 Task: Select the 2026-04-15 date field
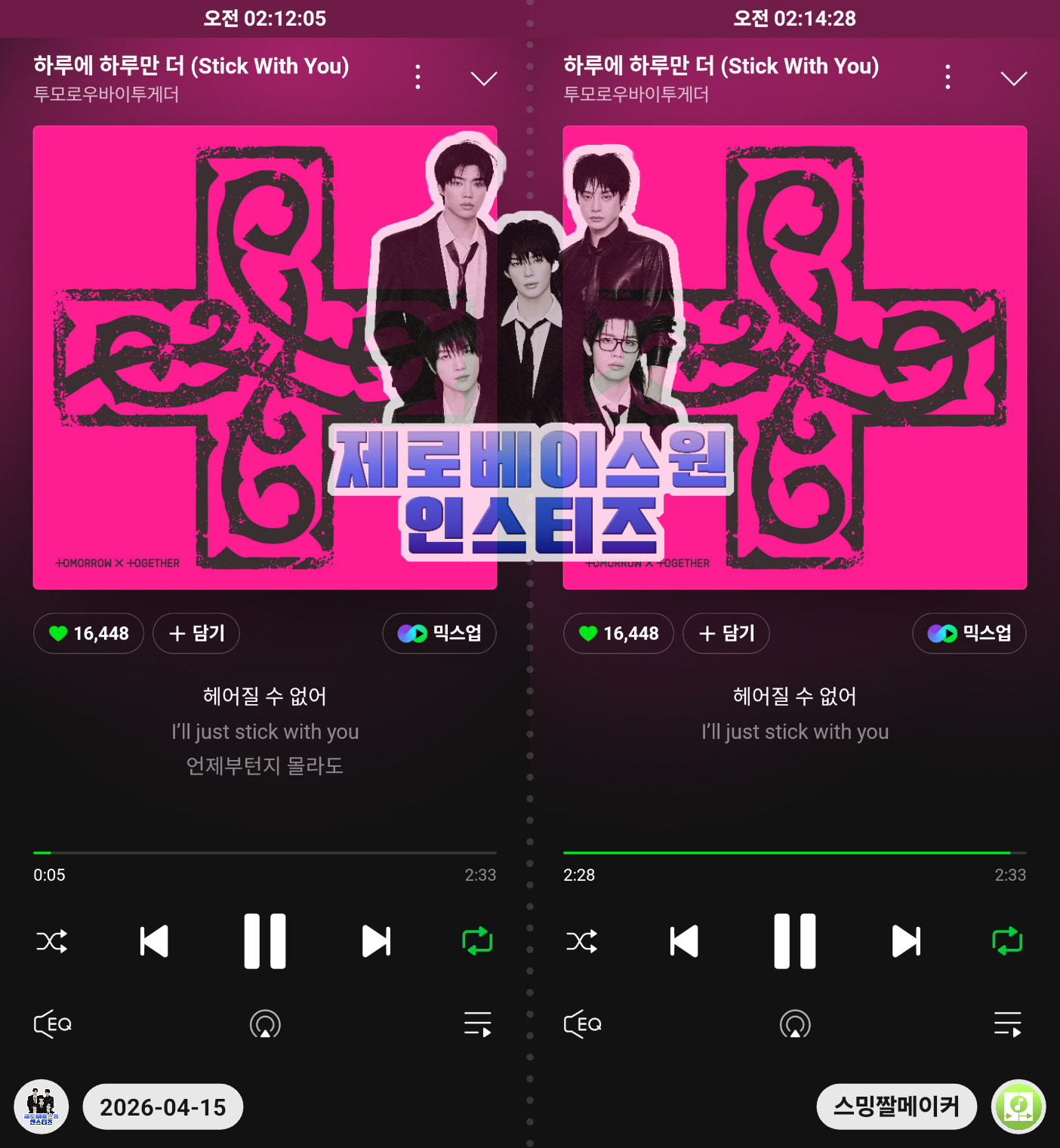pyautogui.click(x=162, y=1106)
